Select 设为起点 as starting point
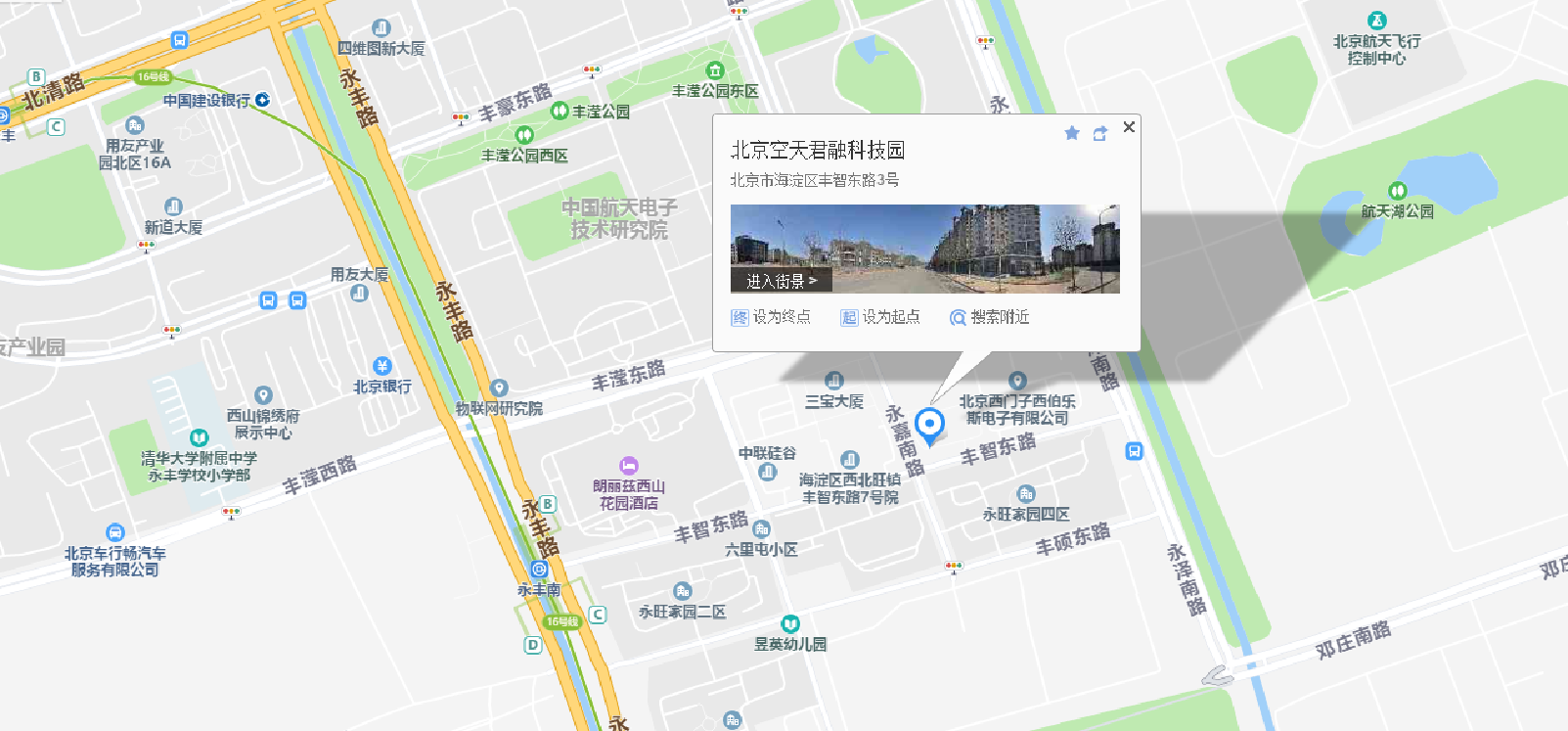Image resolution: width=1568 pixels, height=731 pixels. pyautogui.click(x=880, y=317)
